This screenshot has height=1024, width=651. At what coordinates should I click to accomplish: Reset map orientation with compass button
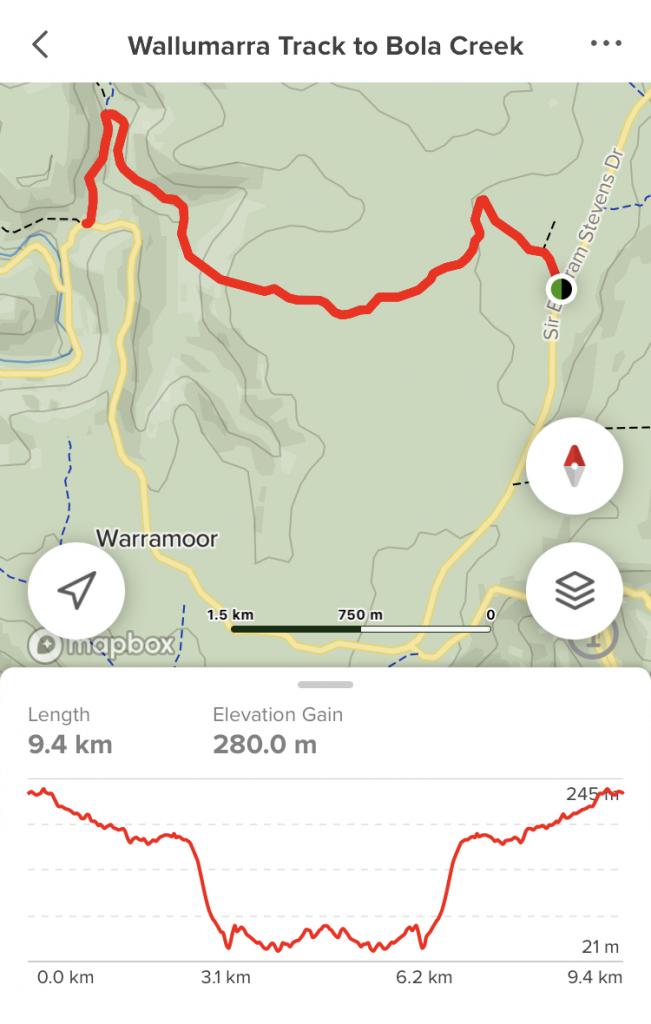tap(574, 466)
